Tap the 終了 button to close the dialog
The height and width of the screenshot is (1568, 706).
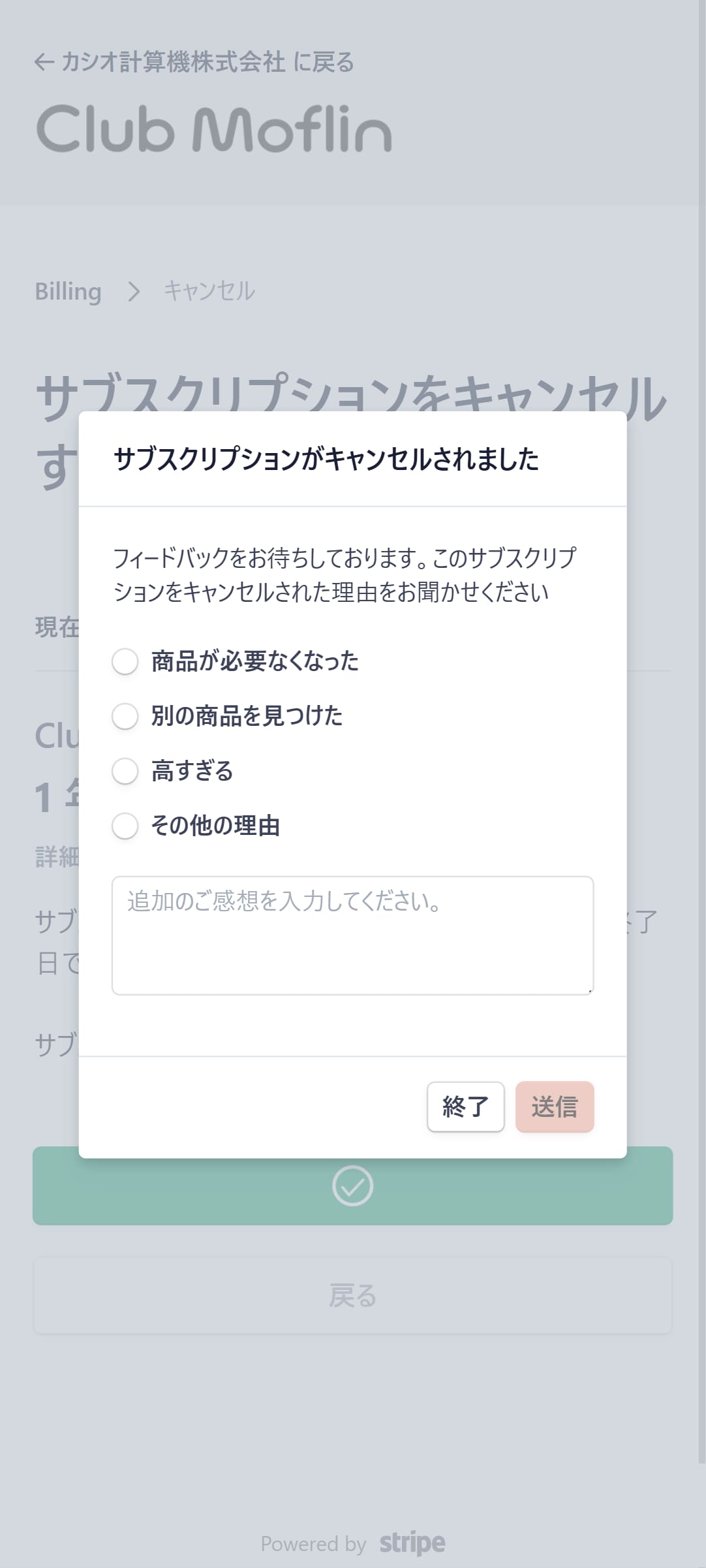466,1106
